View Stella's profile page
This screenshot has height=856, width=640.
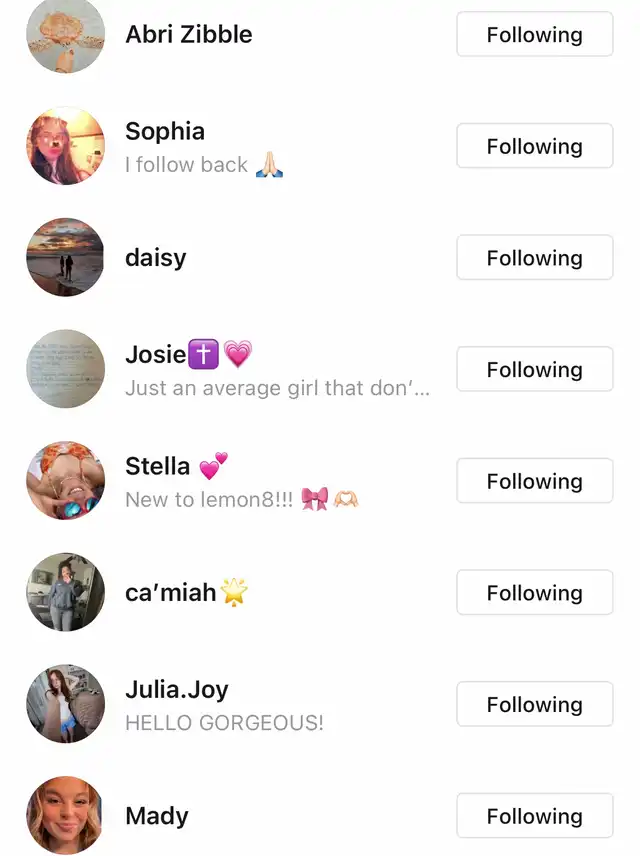tap(158, 467)
